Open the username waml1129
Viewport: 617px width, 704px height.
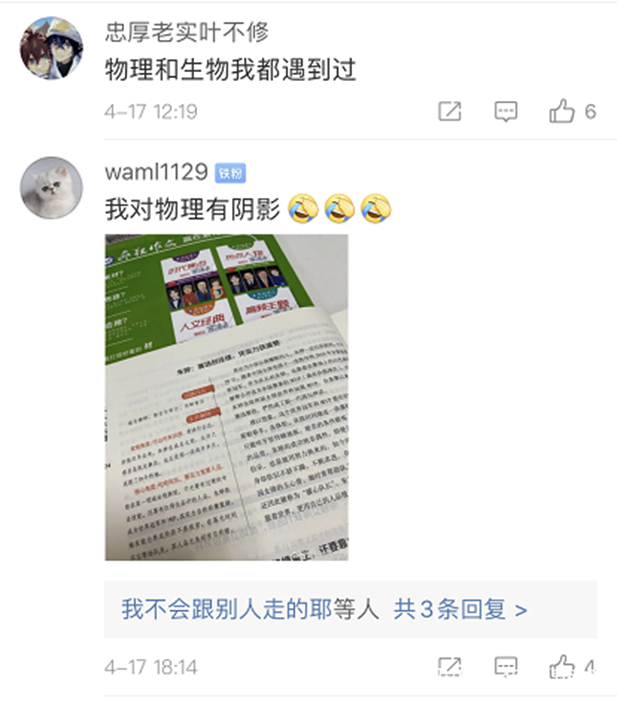point(156,172)
